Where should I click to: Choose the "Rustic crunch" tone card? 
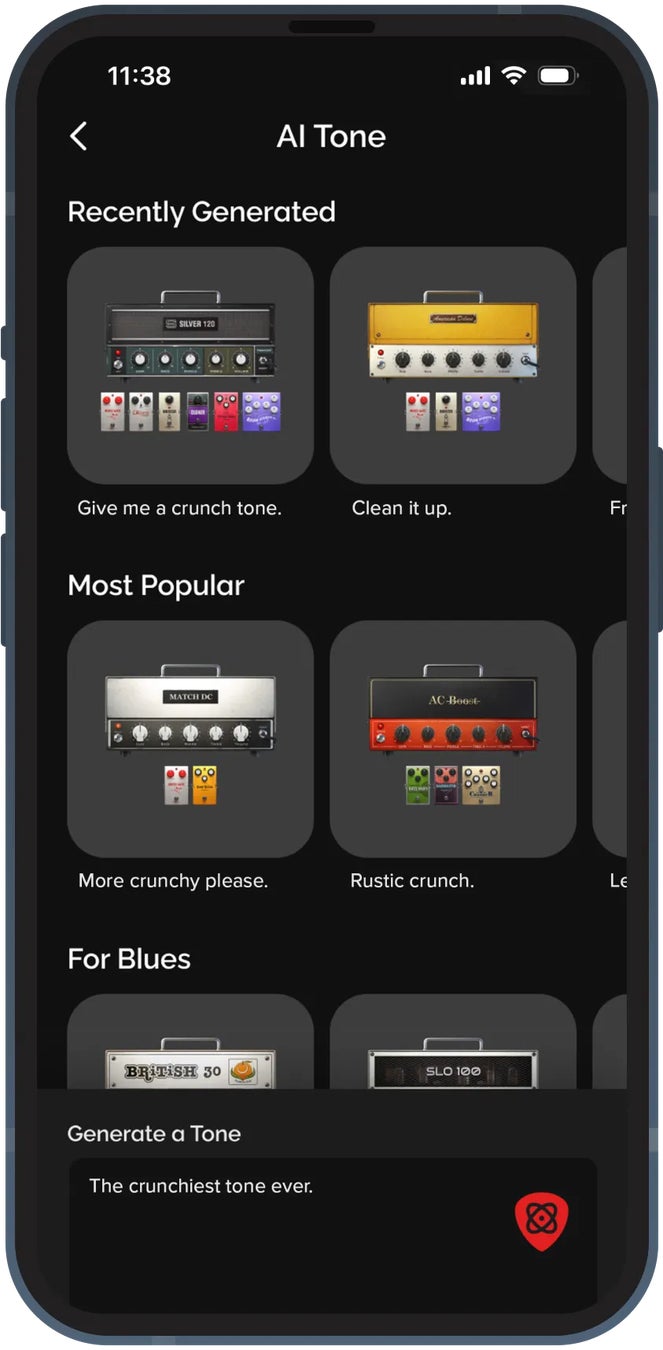[x=453, y=739]
